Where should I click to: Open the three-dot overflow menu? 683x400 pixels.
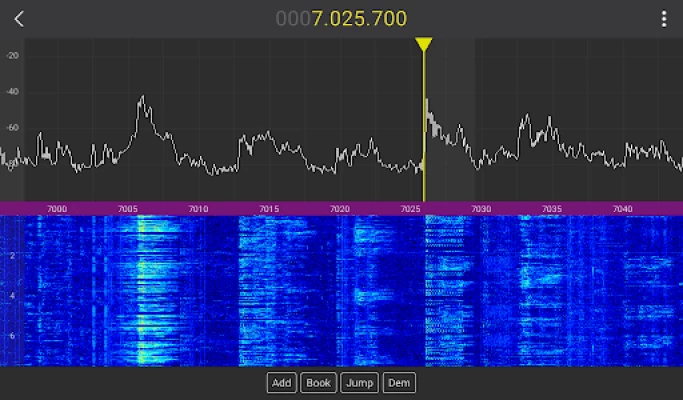coord(664,19)
